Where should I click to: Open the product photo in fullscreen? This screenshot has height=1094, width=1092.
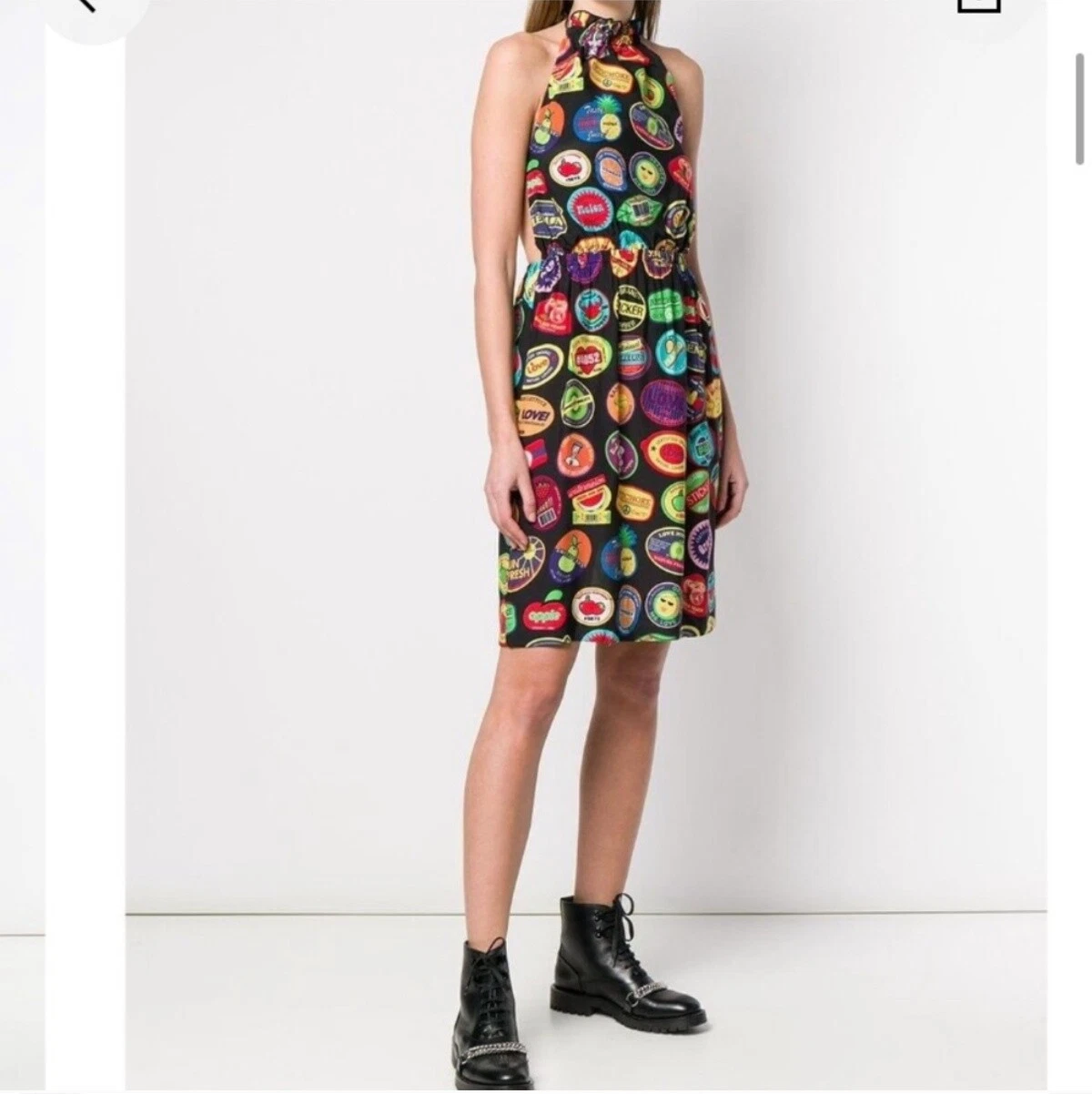tap(601, 455)
